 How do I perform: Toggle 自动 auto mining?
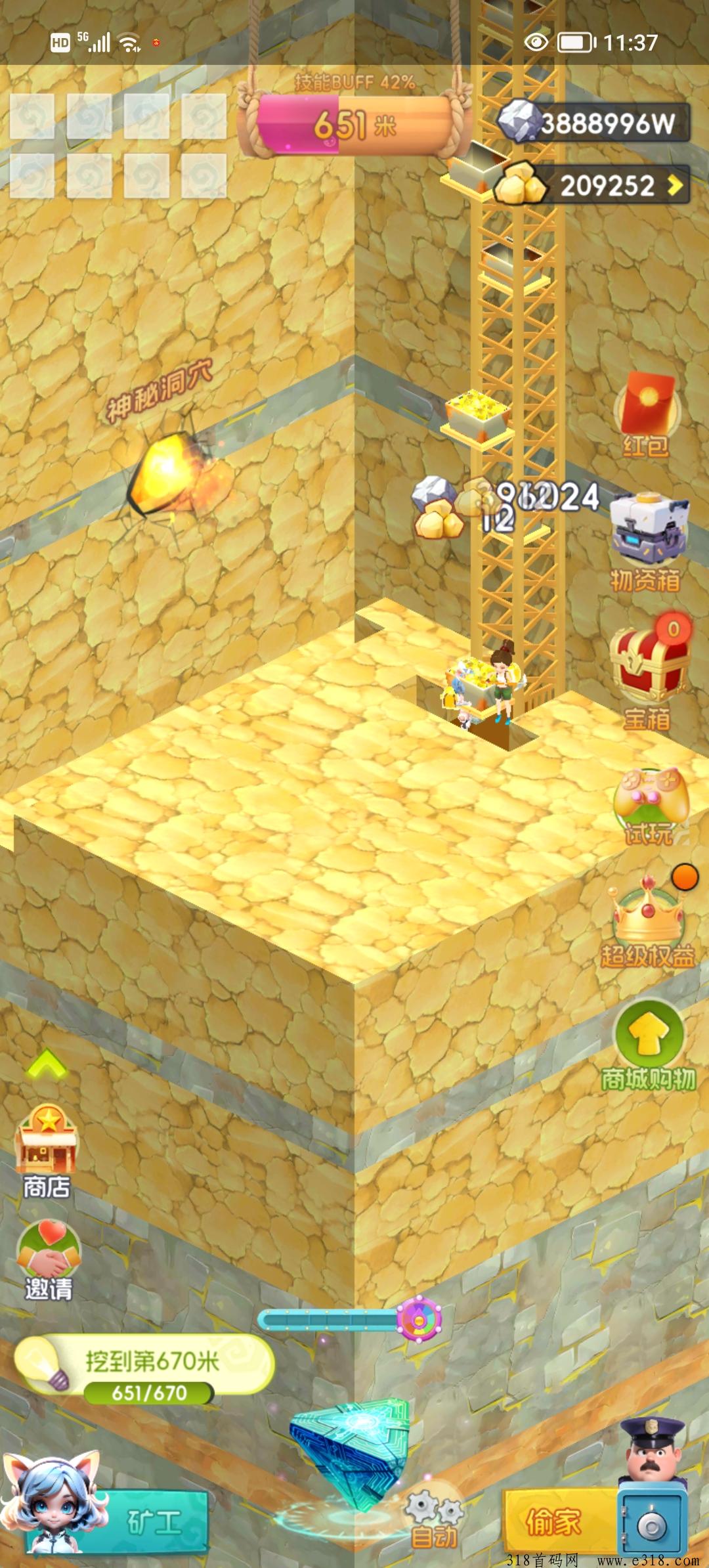coord(433,1518)
